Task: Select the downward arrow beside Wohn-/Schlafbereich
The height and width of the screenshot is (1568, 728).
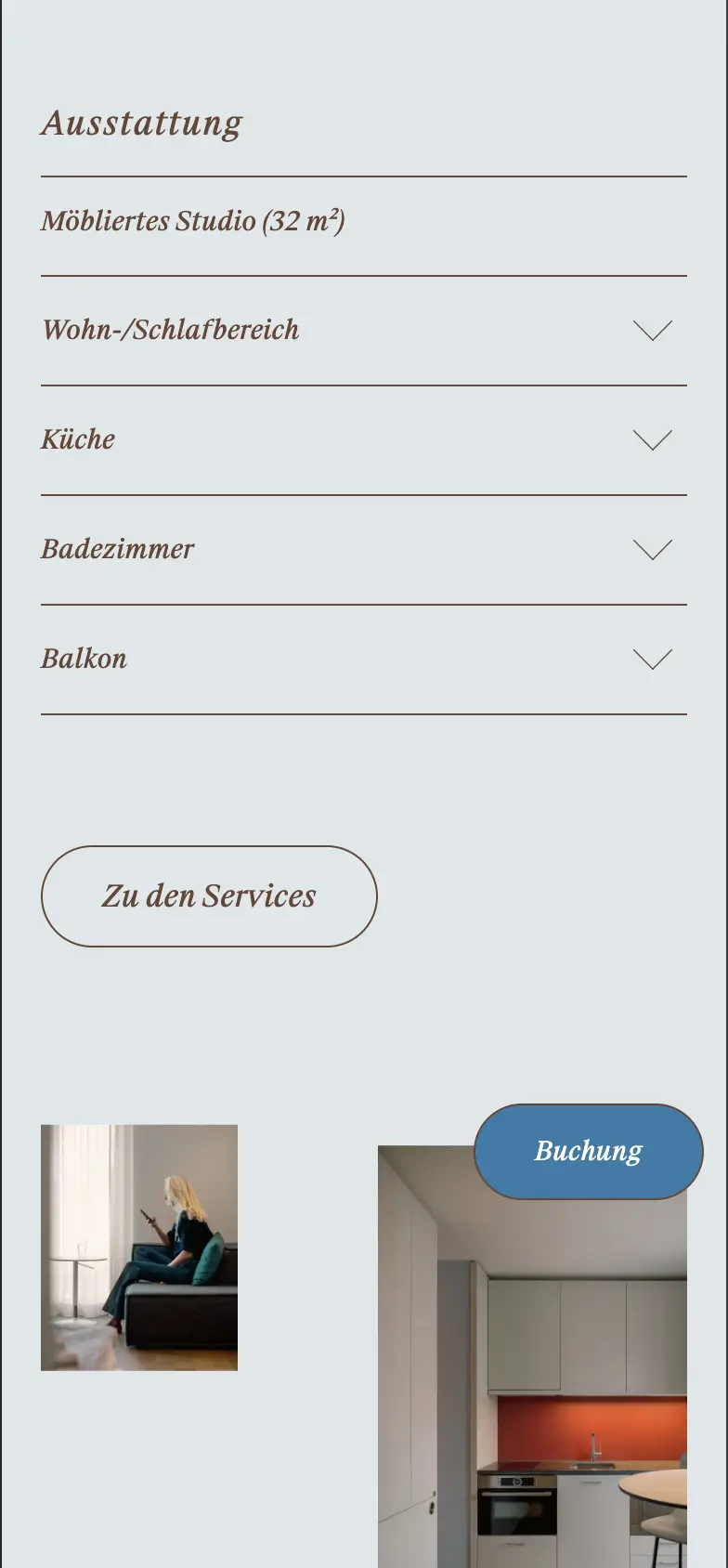Action: 652,330
